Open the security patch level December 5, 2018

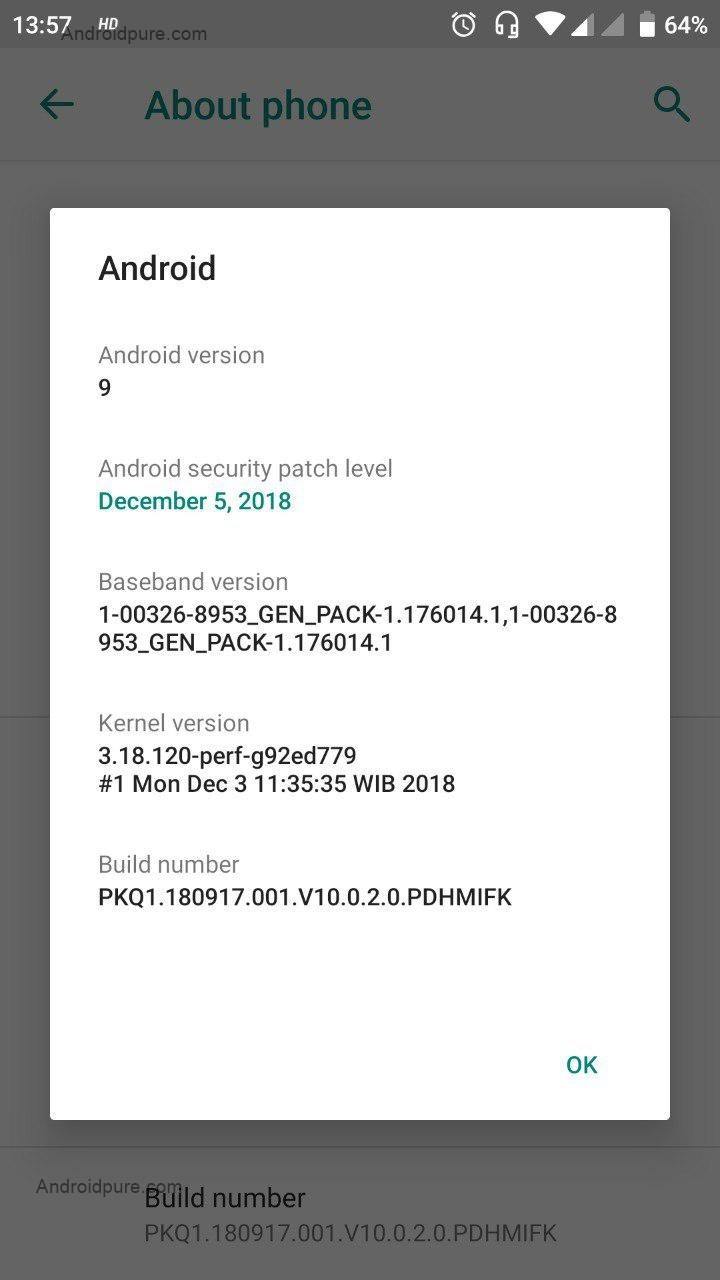pos(195,500)
